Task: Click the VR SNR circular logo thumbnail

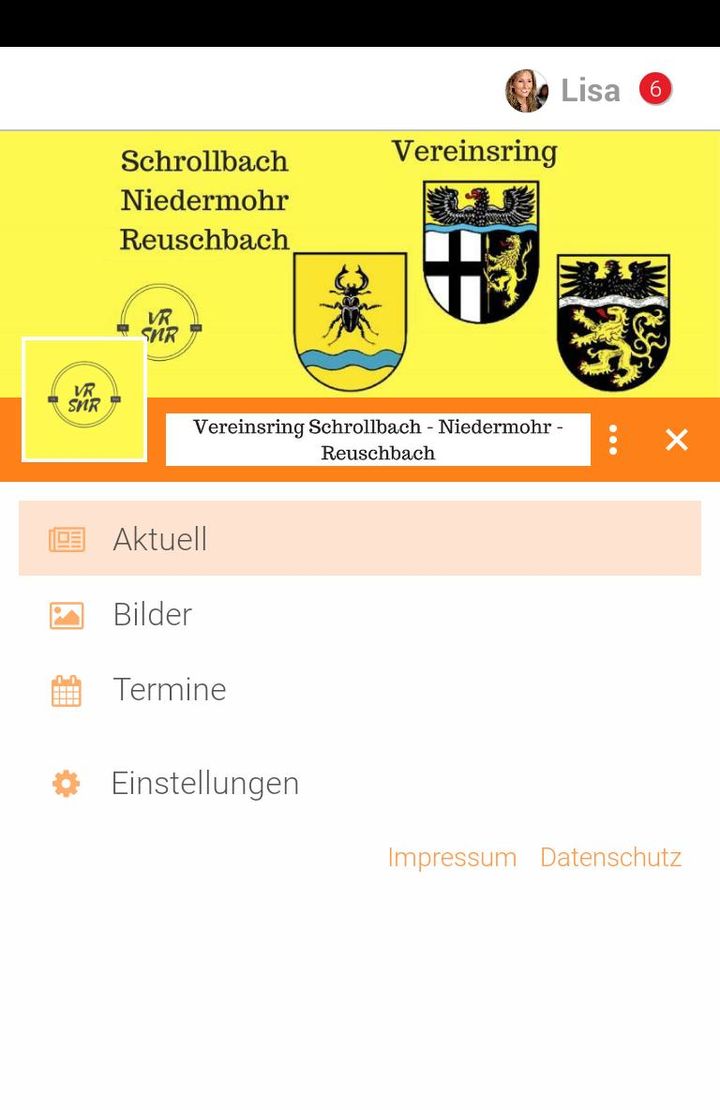Action: (x=83, y=398)
